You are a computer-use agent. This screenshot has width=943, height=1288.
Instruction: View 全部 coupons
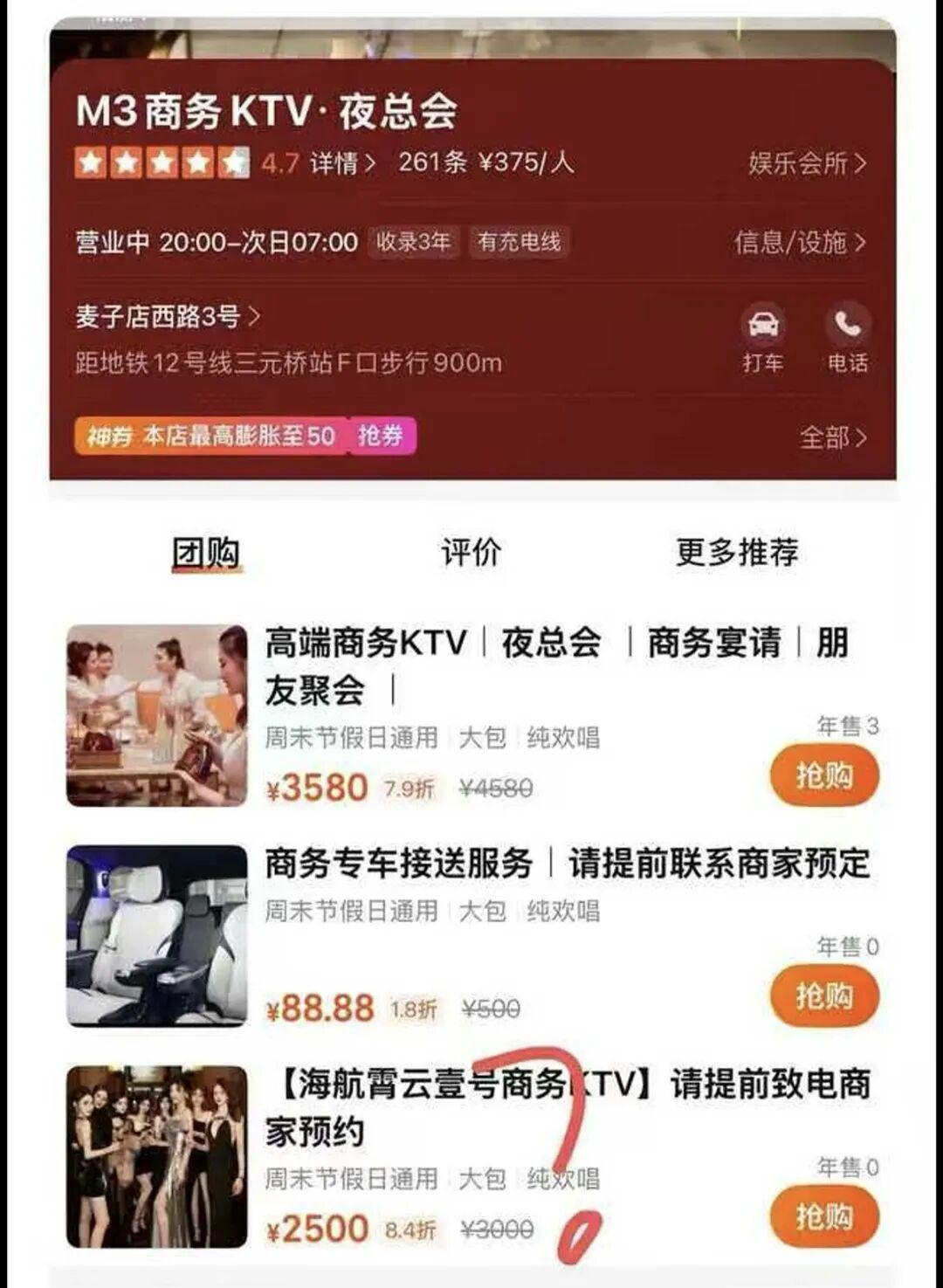pyautogui.click(x=832, y=437)
